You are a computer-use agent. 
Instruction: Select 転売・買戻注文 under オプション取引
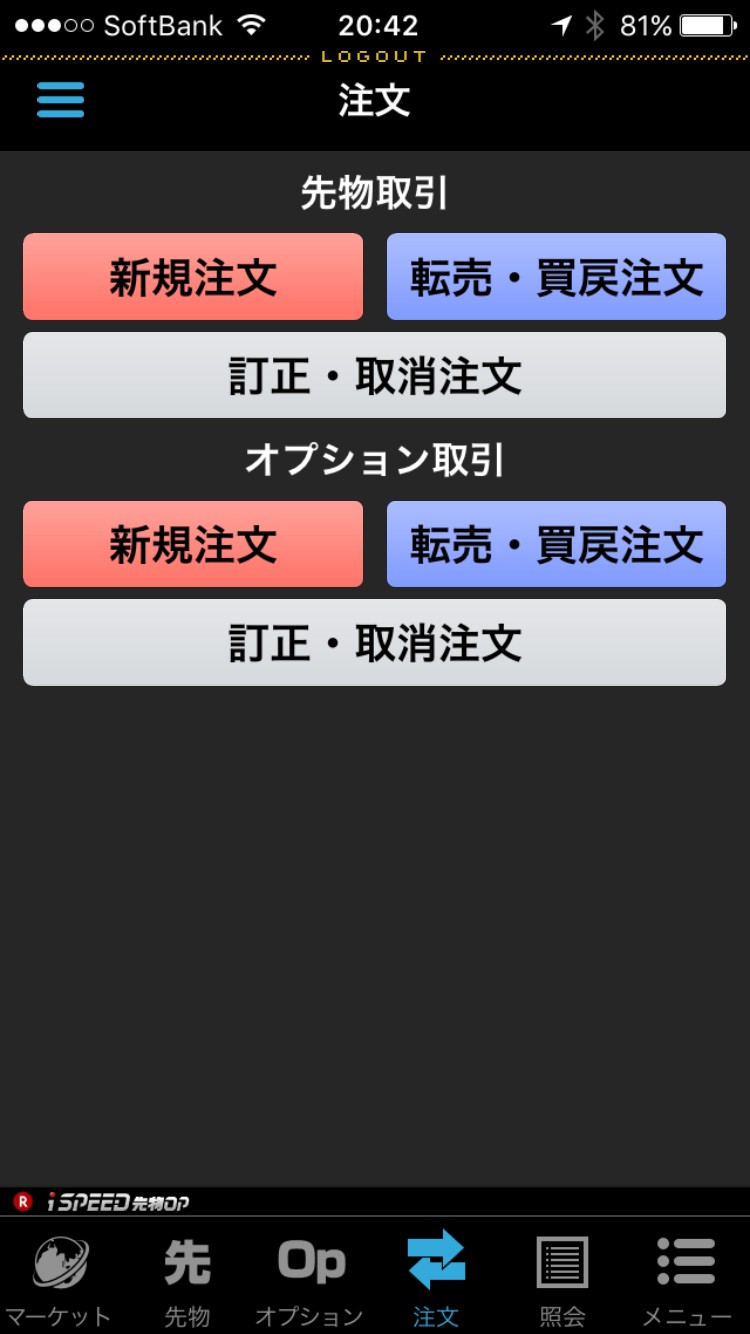tap(556, 544)
